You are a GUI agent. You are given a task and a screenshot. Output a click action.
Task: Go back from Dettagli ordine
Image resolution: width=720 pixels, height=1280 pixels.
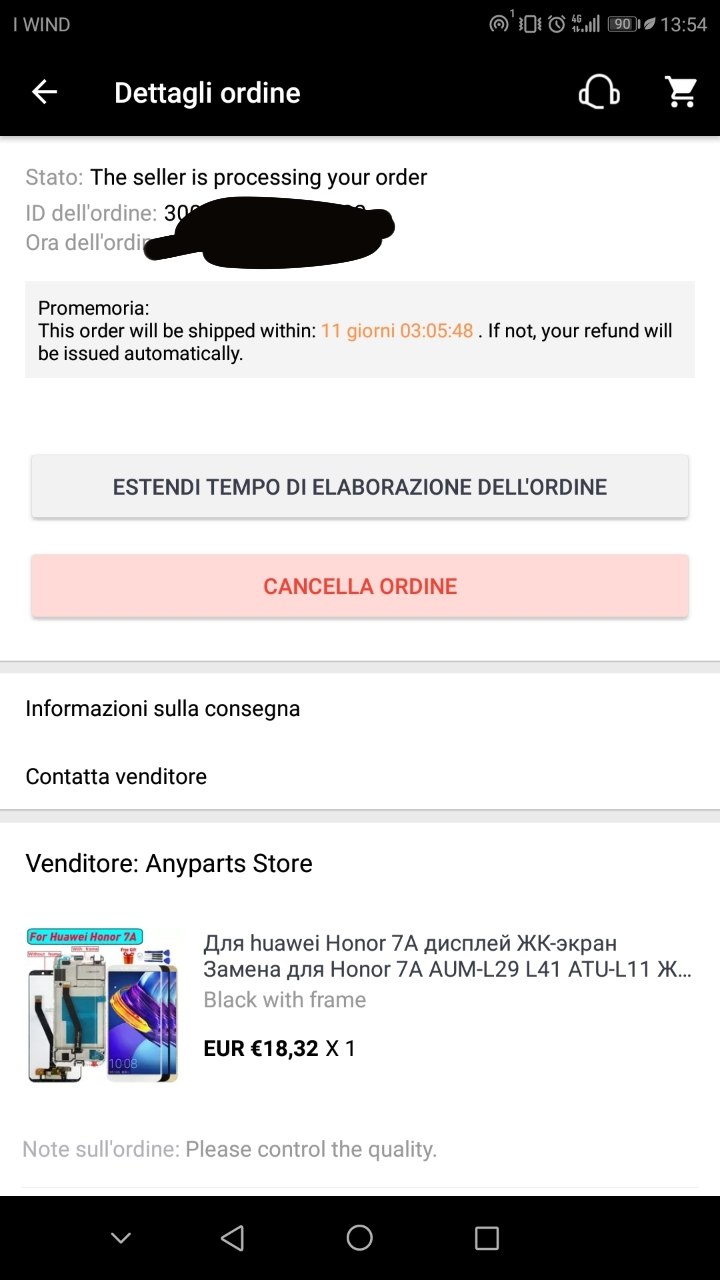pyautogui.click(x=45, y=93)
